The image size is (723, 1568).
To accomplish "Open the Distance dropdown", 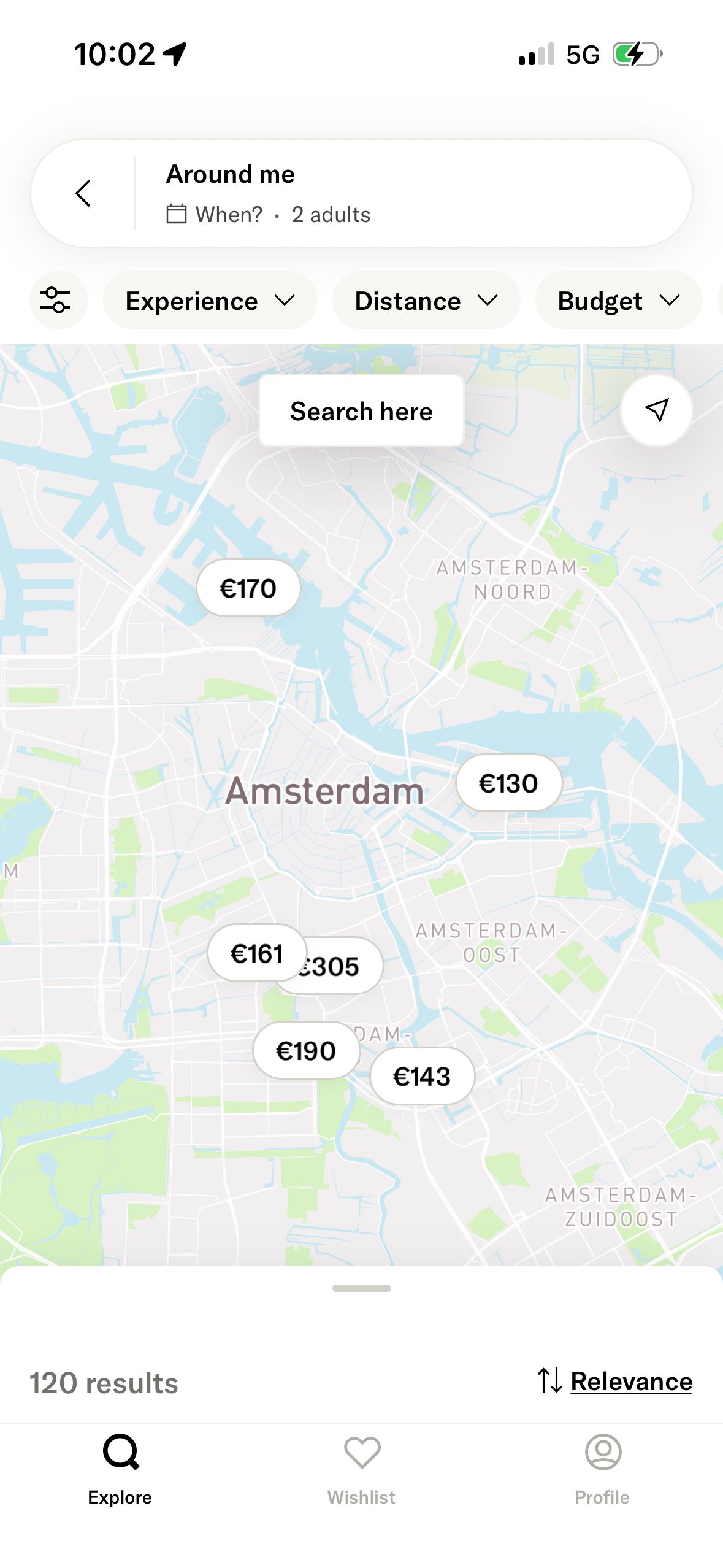I will coord(426,300).
